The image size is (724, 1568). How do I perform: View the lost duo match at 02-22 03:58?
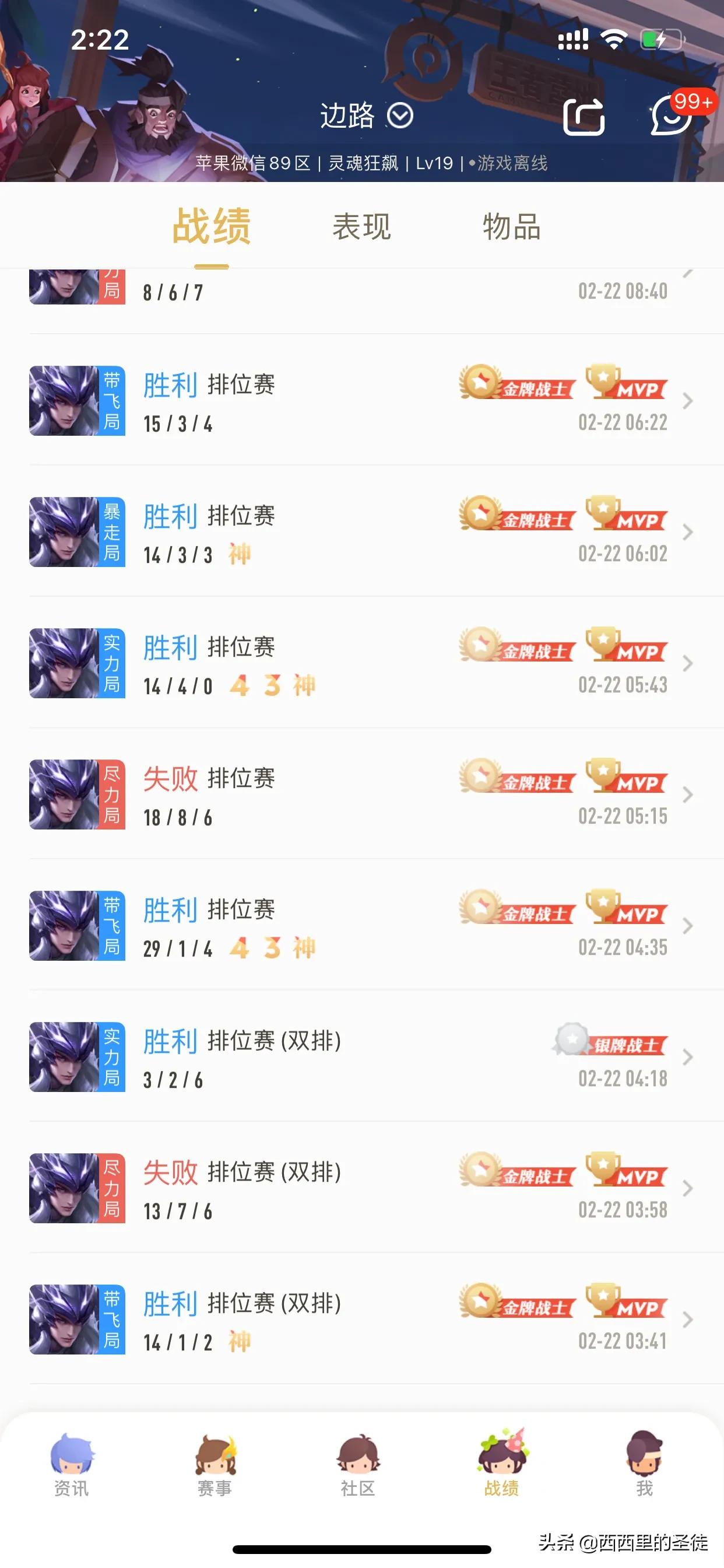click(x=361, y=1188)
